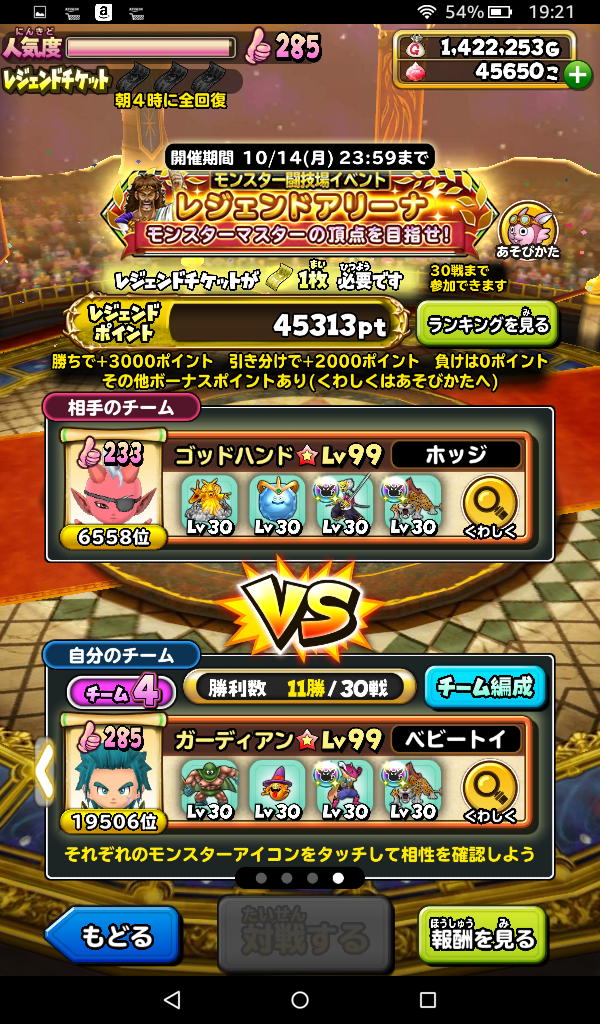Select the first team page dot
The width and height of the screenshot is (600, 1024).
click(261, 878)
